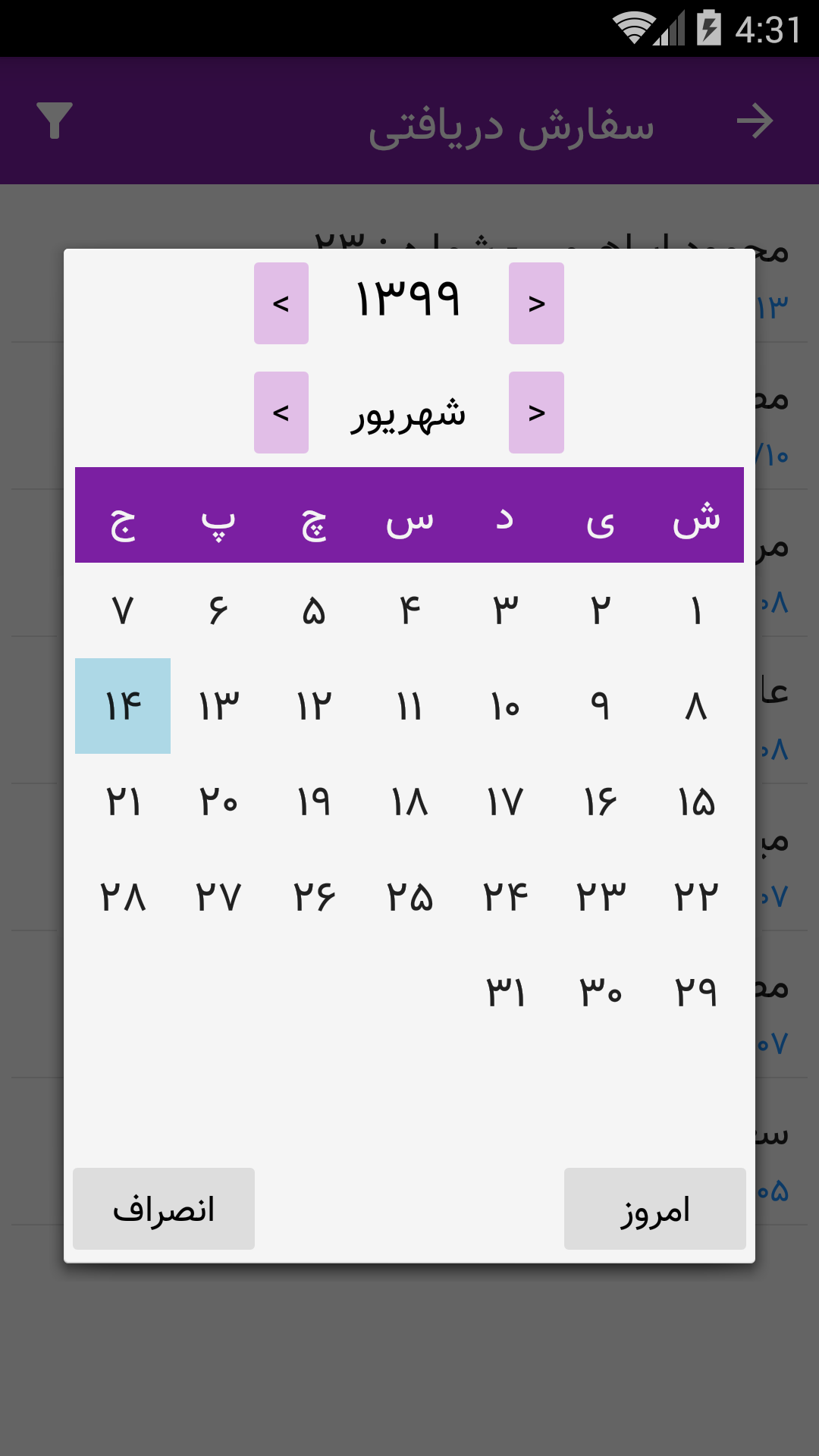Tap the highlighted date 14
Image resolution: width=819 pixels, height=1456 pixels.
pyautogui.click(x=123, y=705)
